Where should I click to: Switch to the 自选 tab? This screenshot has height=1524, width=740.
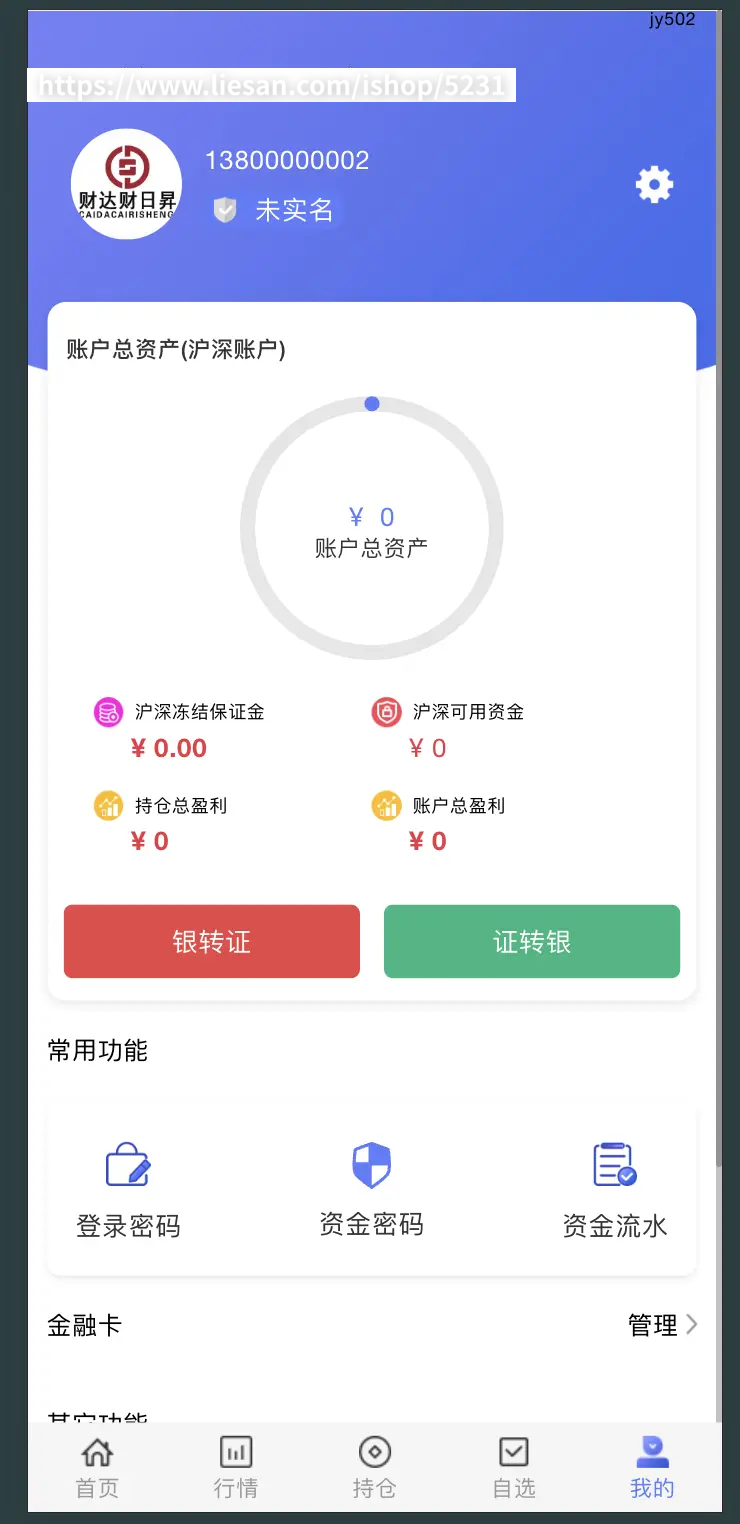(x=513, y=1467)
